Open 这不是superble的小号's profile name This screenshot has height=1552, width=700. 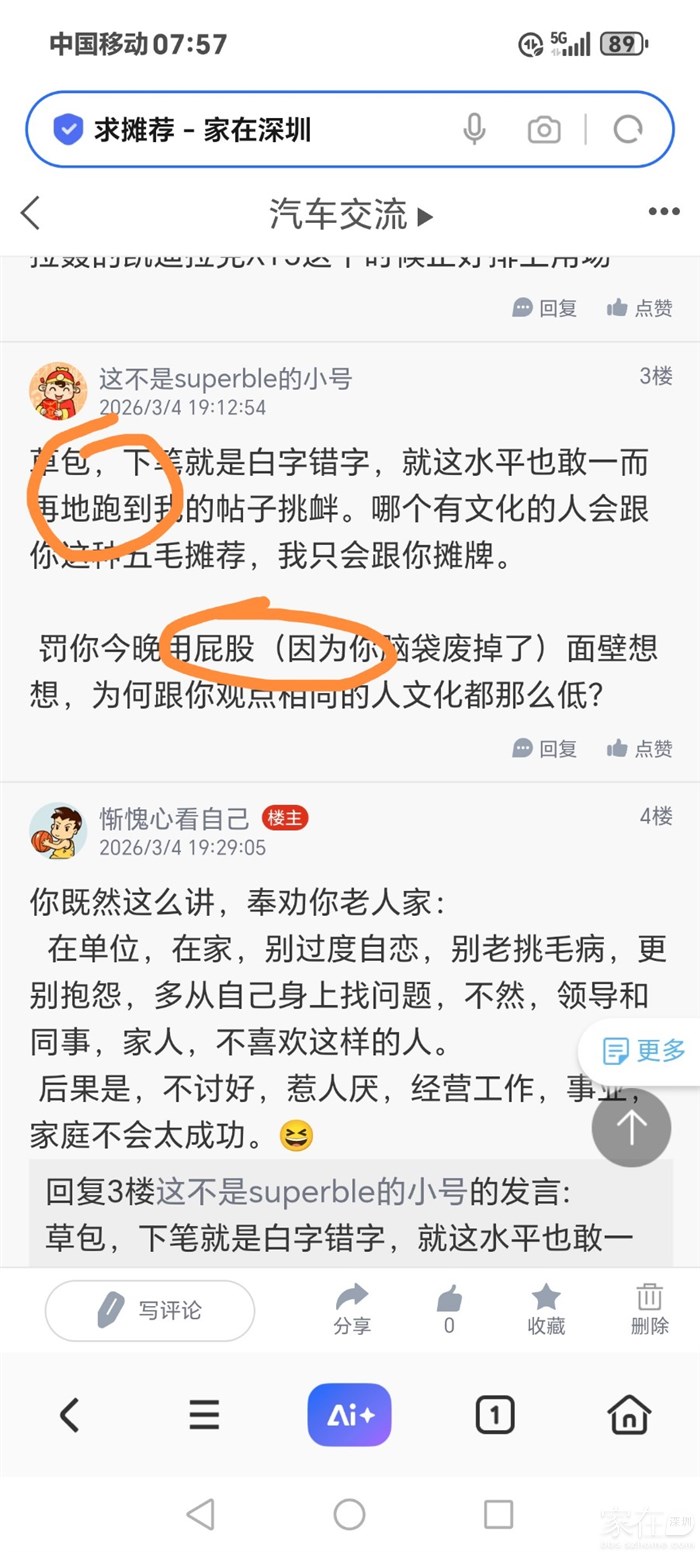225,379
